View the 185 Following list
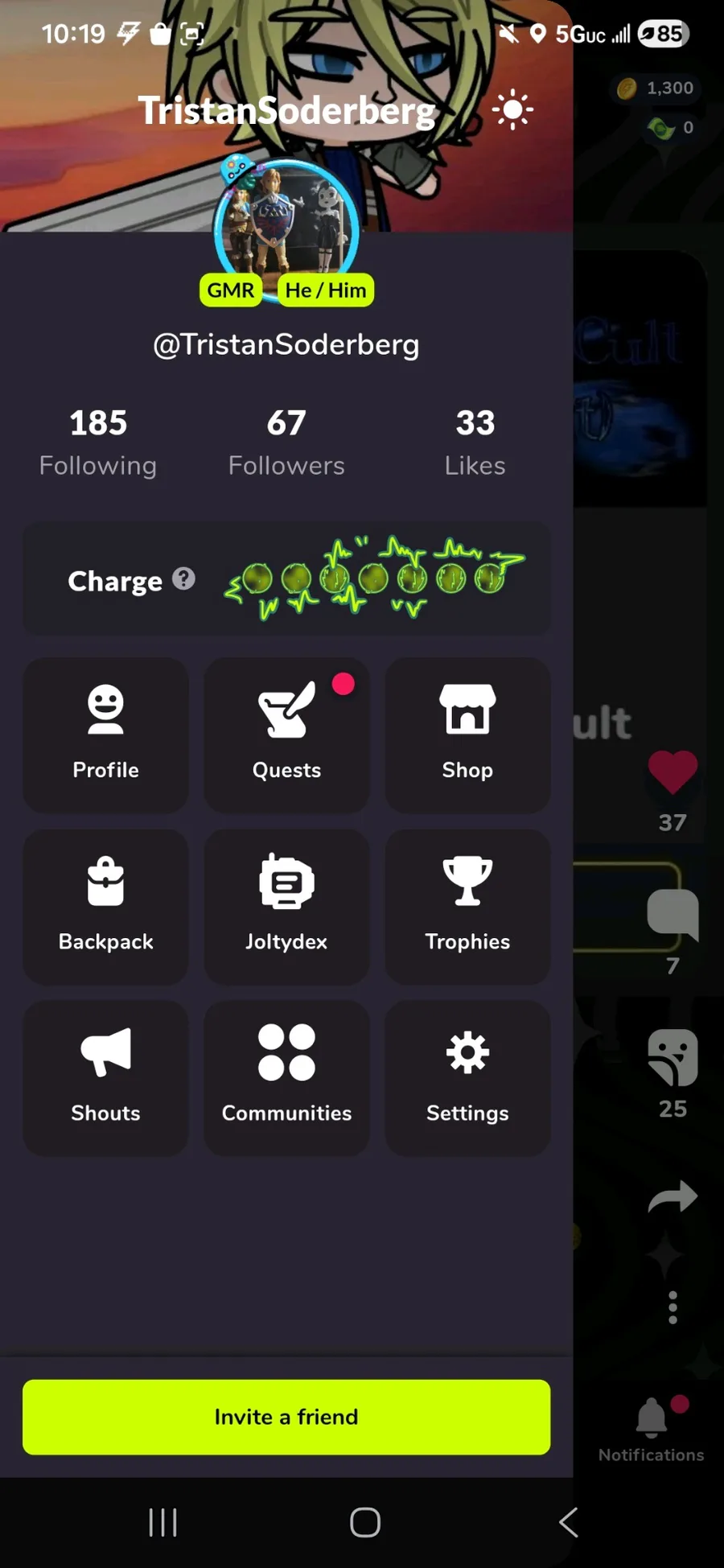The width and height of the screenshot is (724, 1568). point(98,442)
